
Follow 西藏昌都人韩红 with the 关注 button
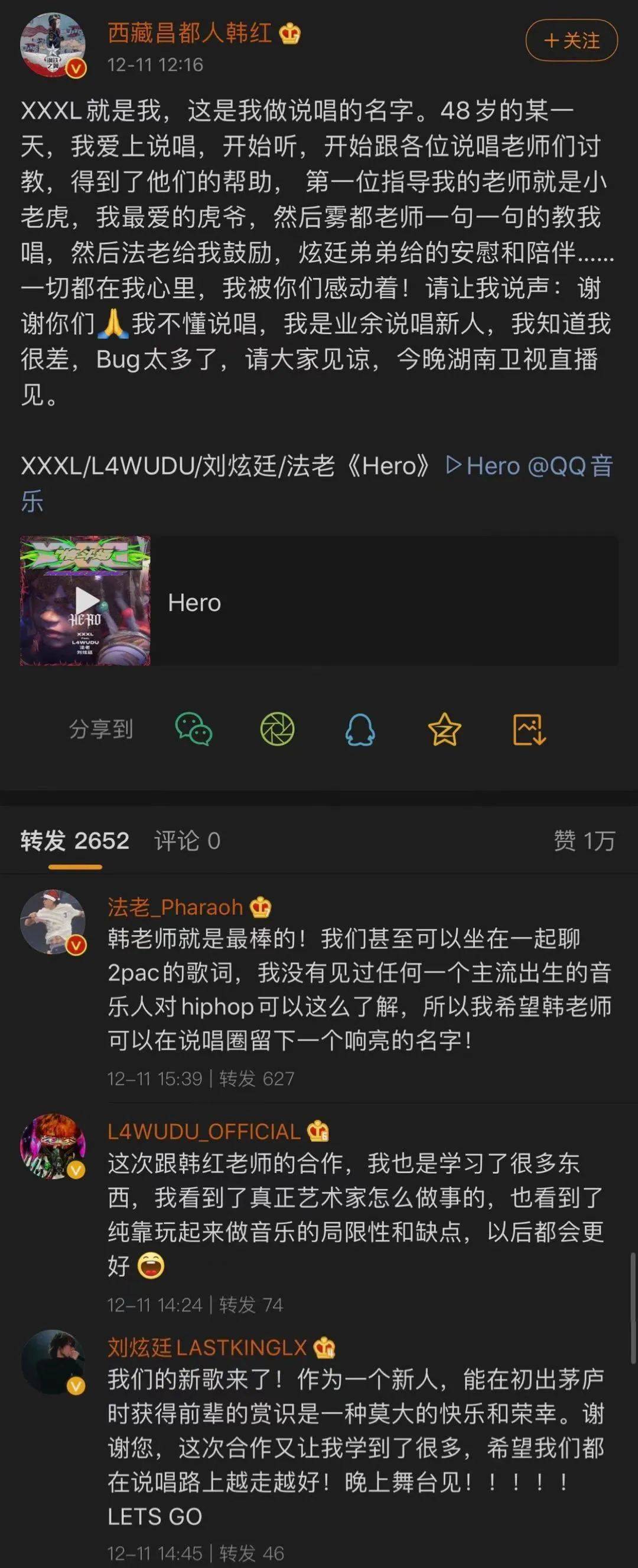click(571, 41)
